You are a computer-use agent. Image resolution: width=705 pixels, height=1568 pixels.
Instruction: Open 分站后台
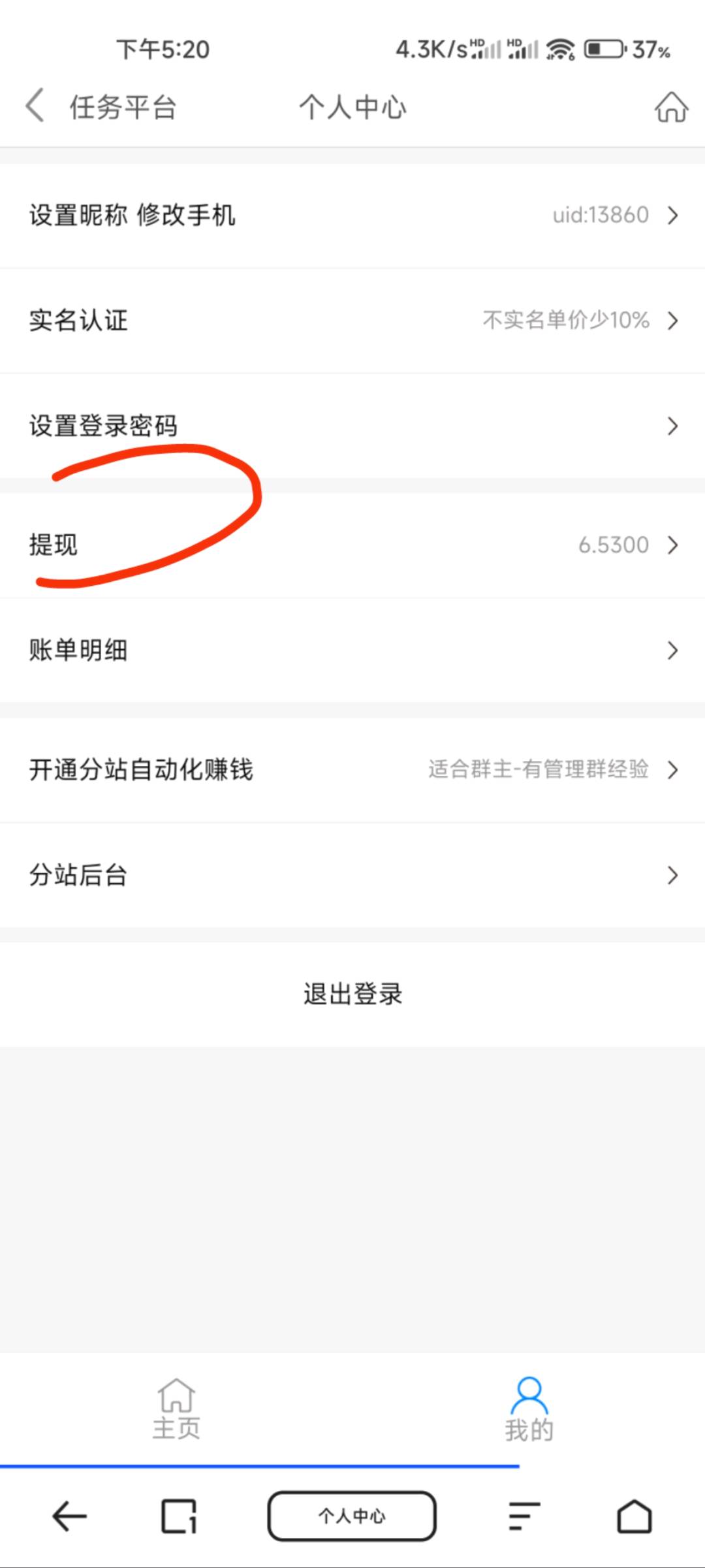click(352, 875)
